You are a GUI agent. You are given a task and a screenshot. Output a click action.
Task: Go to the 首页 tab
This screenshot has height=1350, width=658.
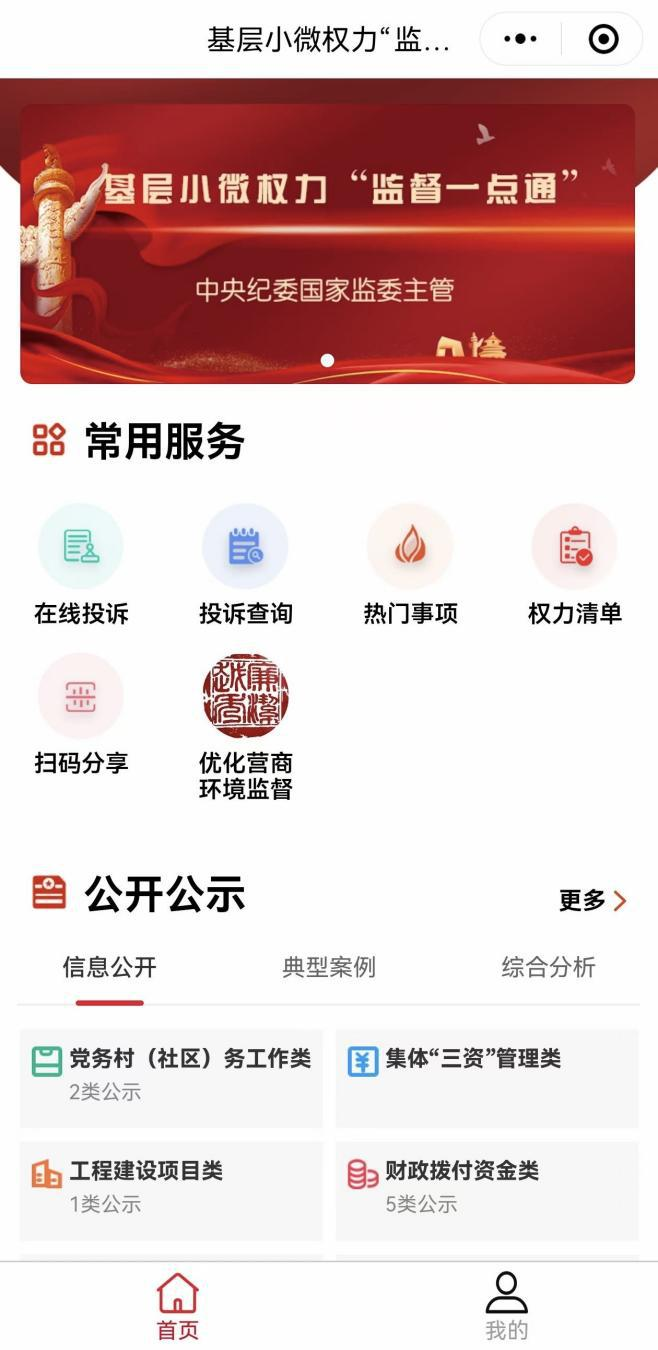pos(177,1306)
